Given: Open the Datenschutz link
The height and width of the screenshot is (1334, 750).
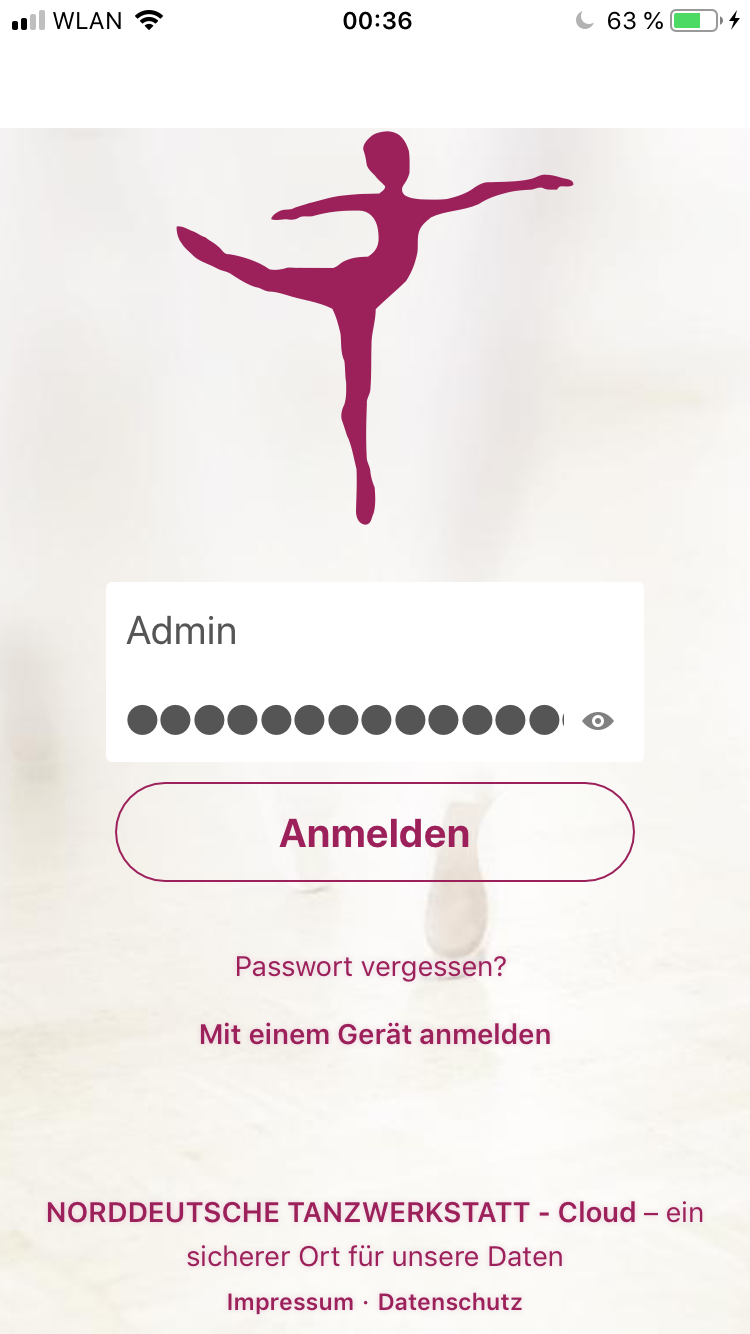Looking at the screenshot, I should coord(450,1302).
